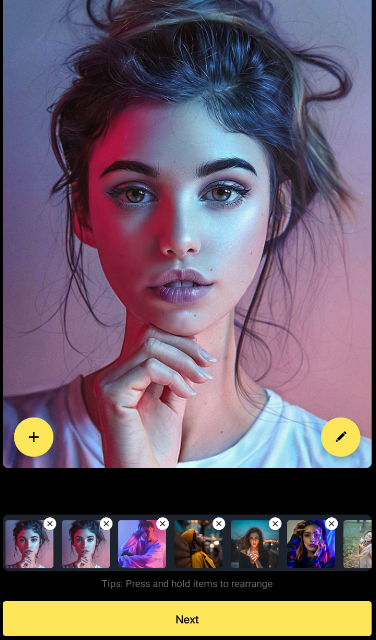Screen dimensions: 376x640
Task: Select the pink hoodie photo thumbnail
Action: pyautogui.click(x=142, y=544)
